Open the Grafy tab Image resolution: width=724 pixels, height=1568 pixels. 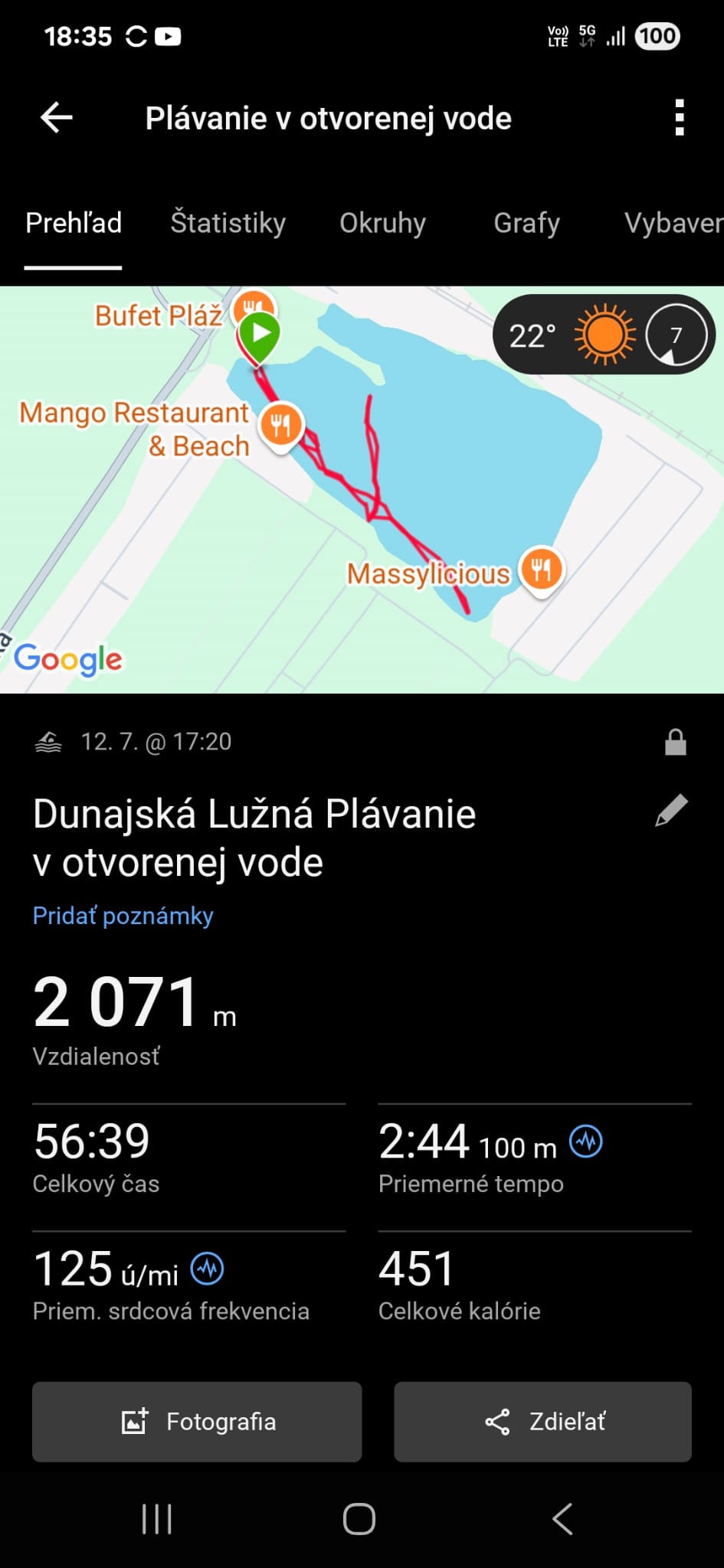point(526,223)
